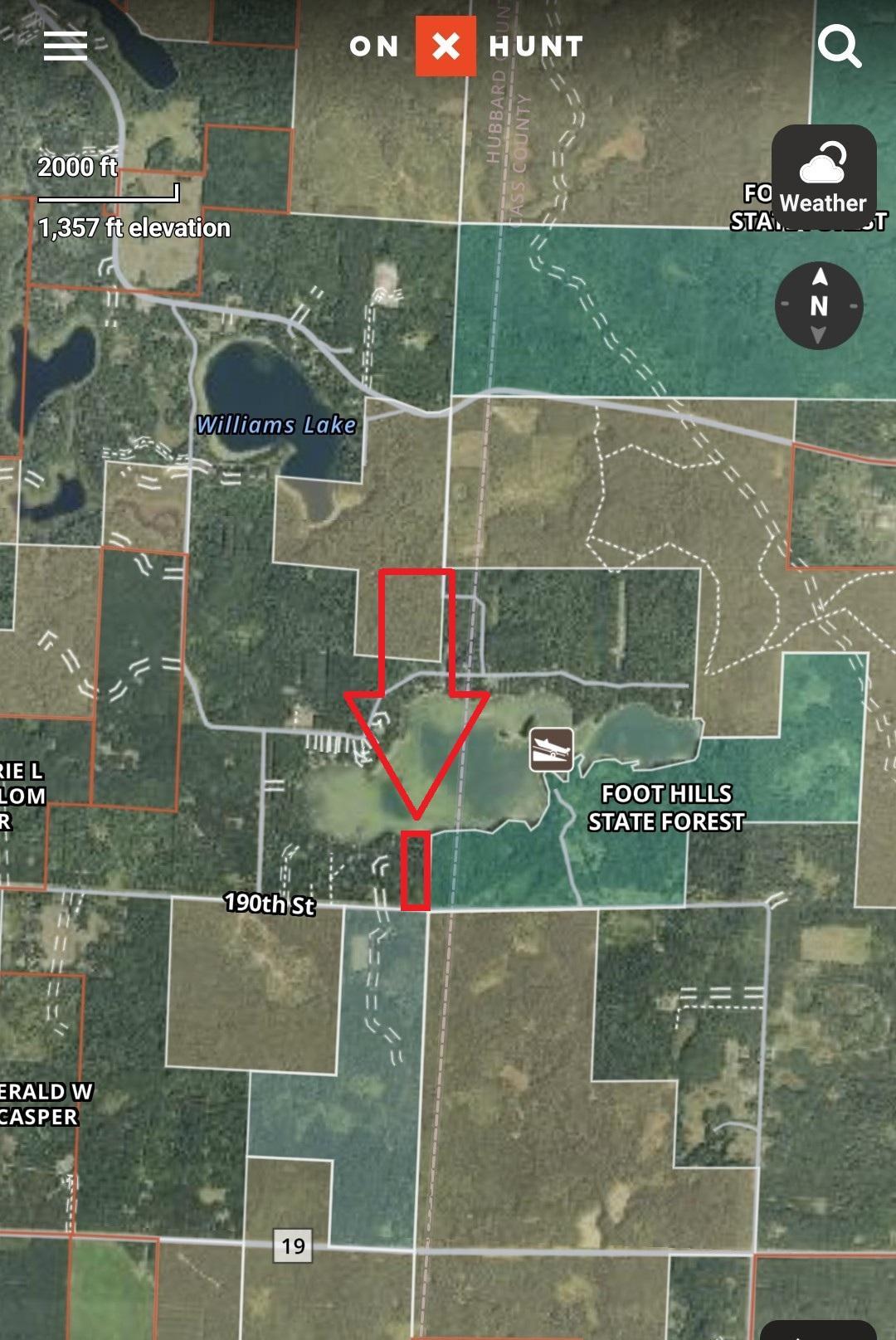896x1340 pixels.
Task: Open the map search
Action: click(x=839, y=46)
